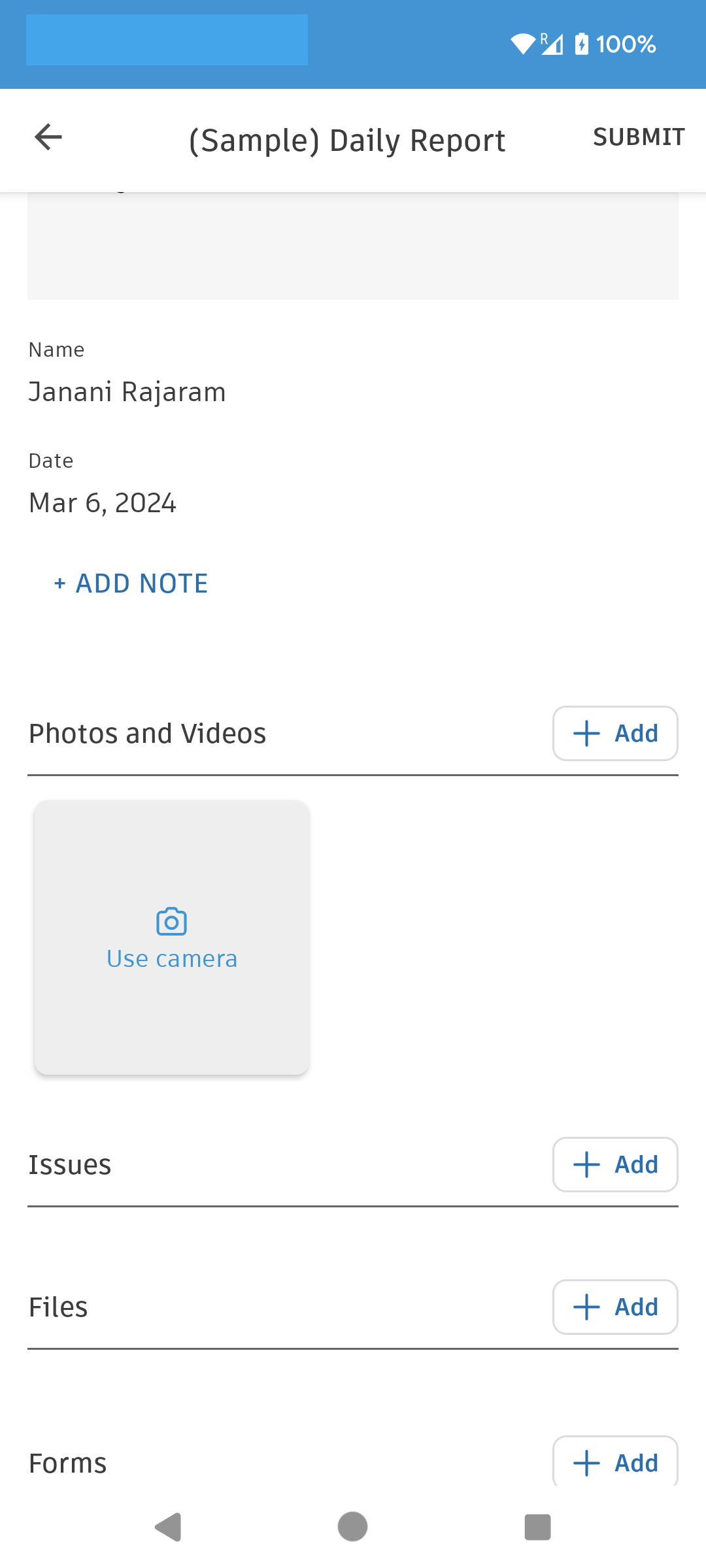Tap the name Janani Rajaram
This screenshot has height=1568, width=706.
tap(127, 391)
